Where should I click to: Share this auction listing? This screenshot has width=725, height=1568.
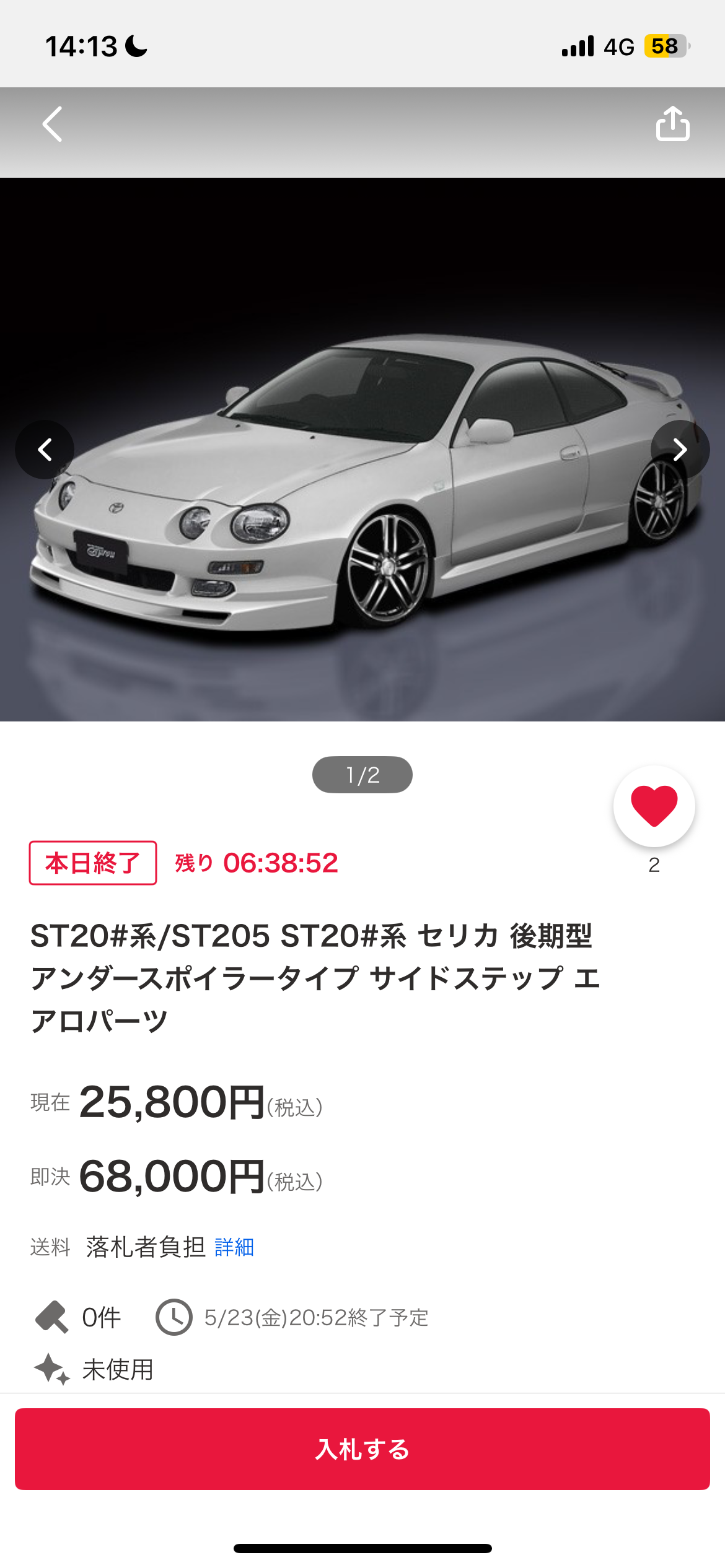pyautogui.click(x=672, y=124)
